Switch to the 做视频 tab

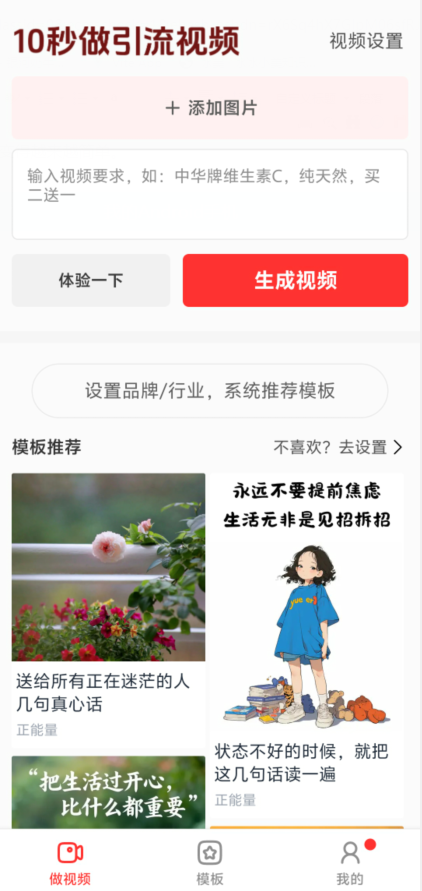[70, 863]
